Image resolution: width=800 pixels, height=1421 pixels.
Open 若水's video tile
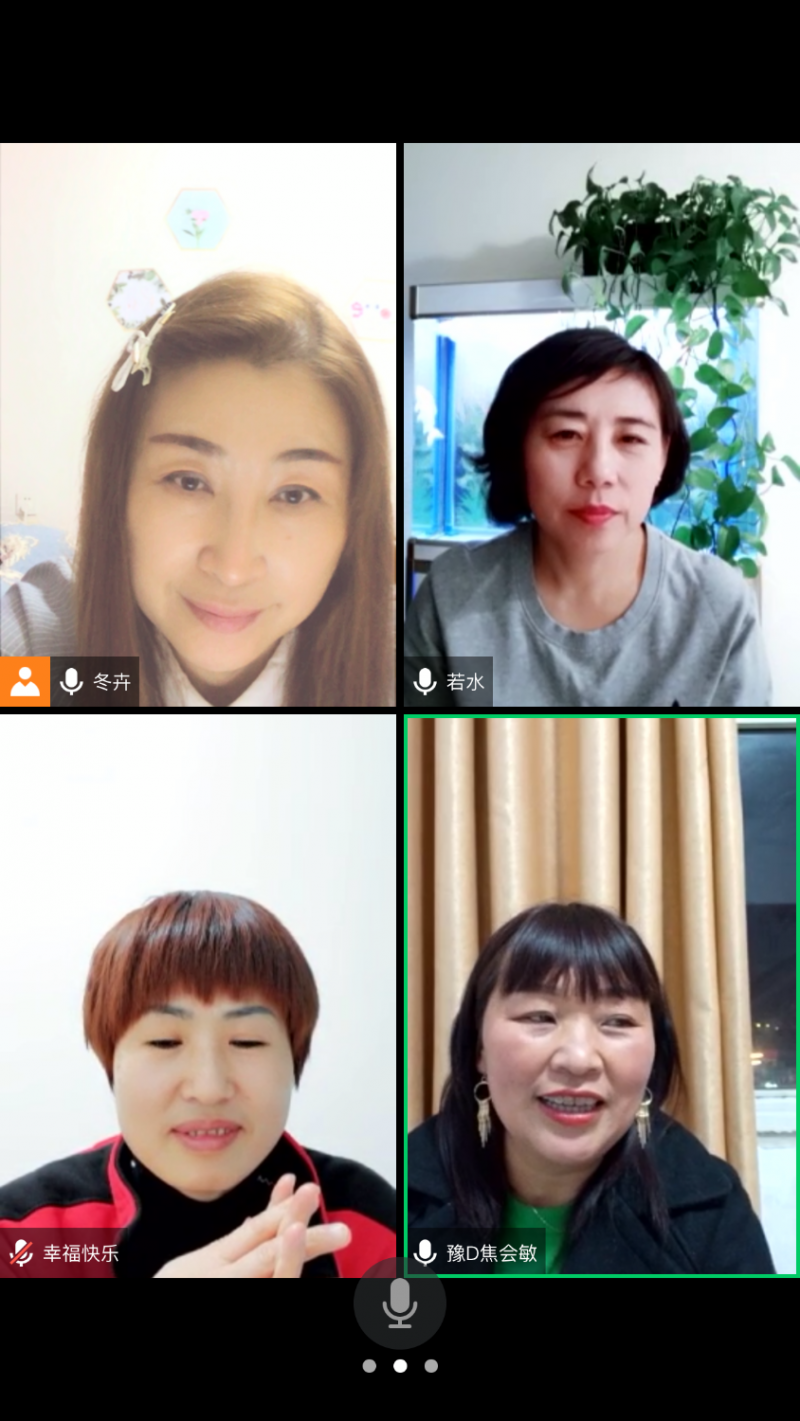[x=601, y=425]
